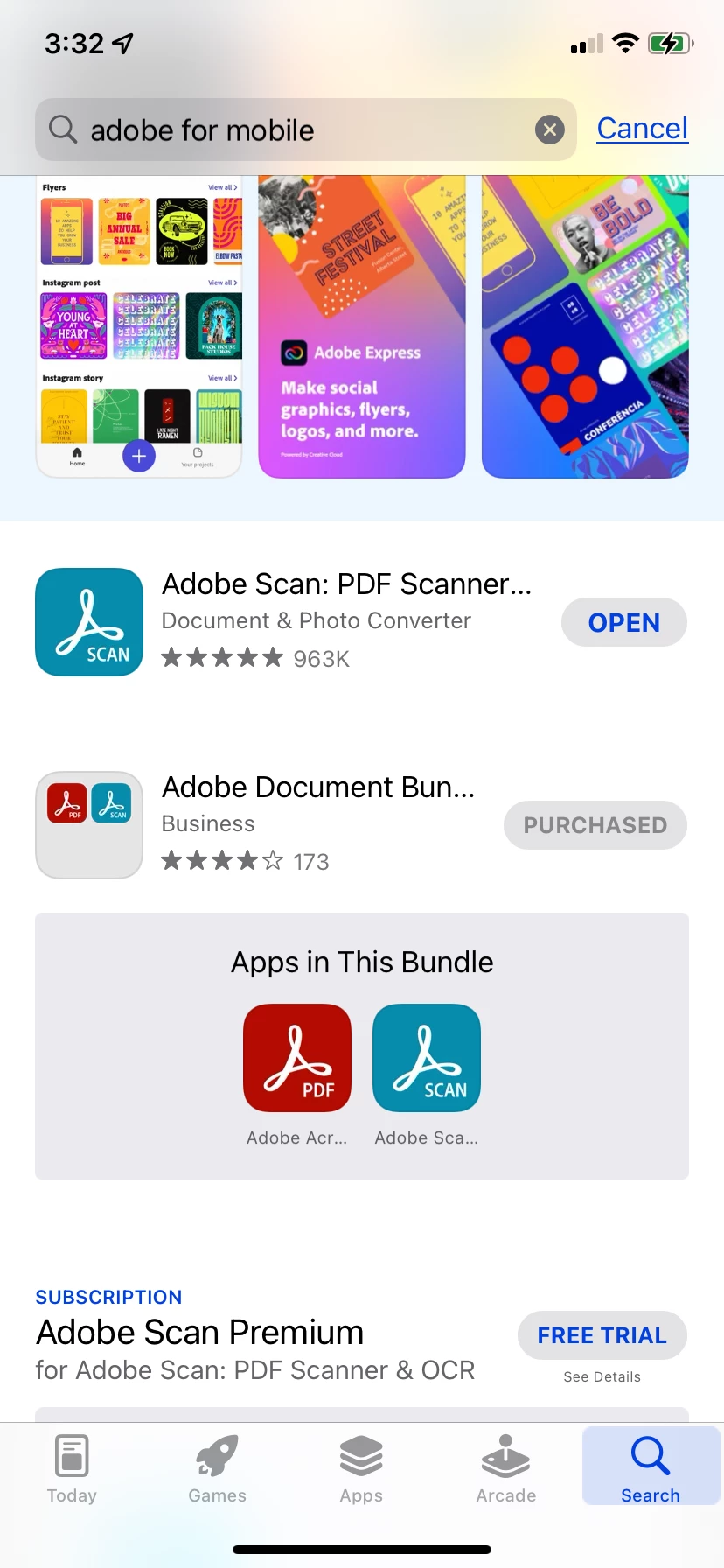Switch to the Apps tab
The height and width of the screenshot is (1568, 724).
click(361, 1469)
